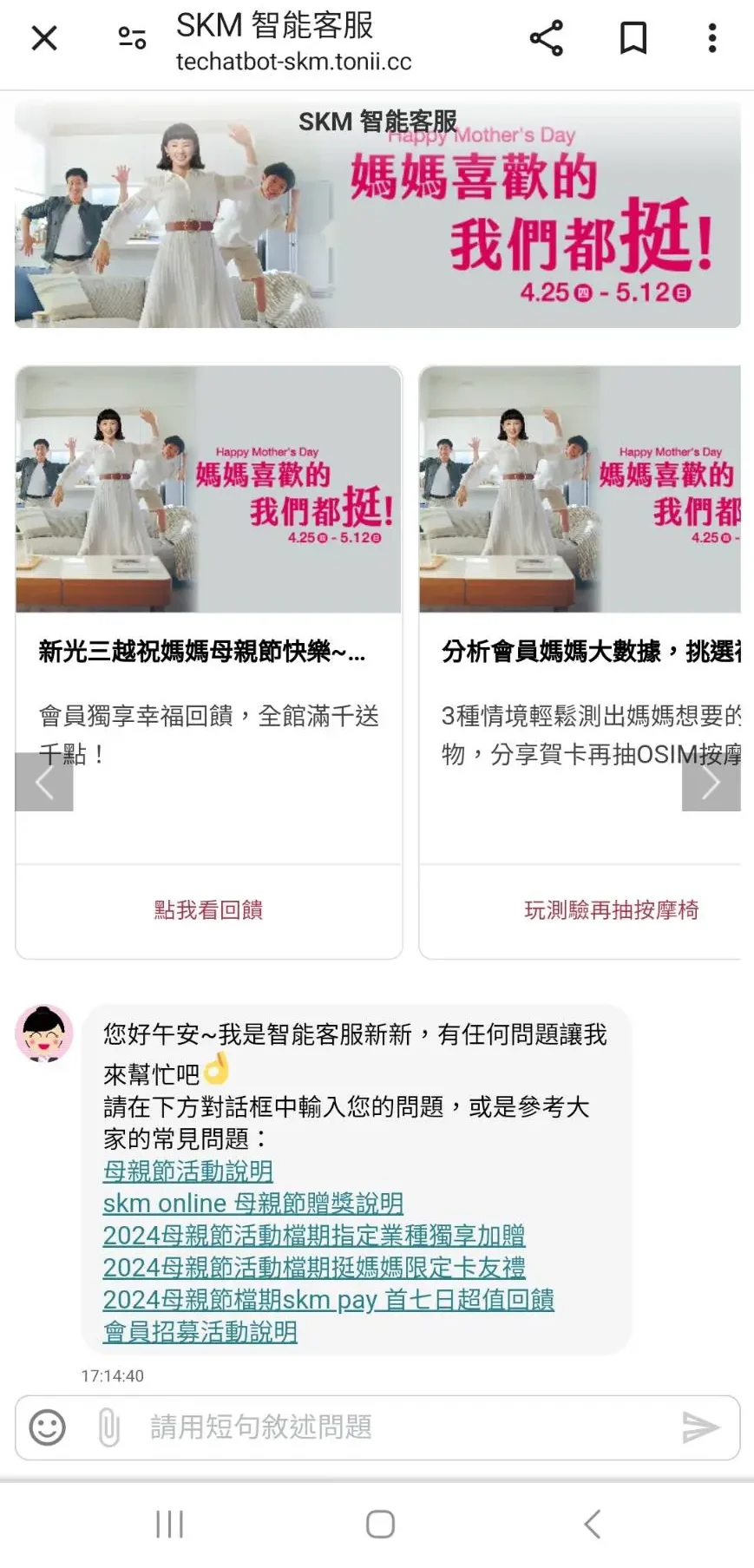This screenshot has height=1568, width=754.
Task: Attach a file using the paperclip
Action: click(106, 1427)
